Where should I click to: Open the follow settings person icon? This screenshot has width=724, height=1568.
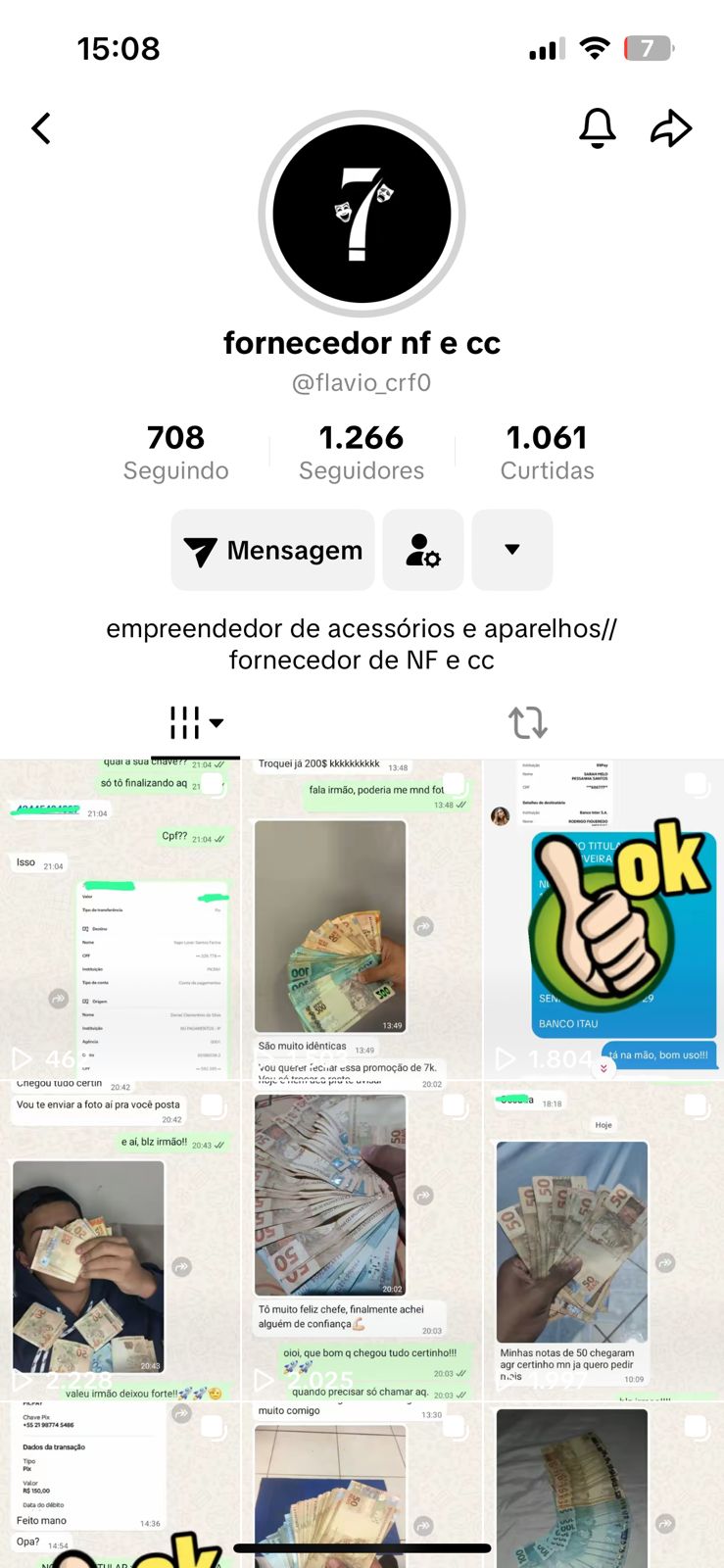[x=423, y=551]
